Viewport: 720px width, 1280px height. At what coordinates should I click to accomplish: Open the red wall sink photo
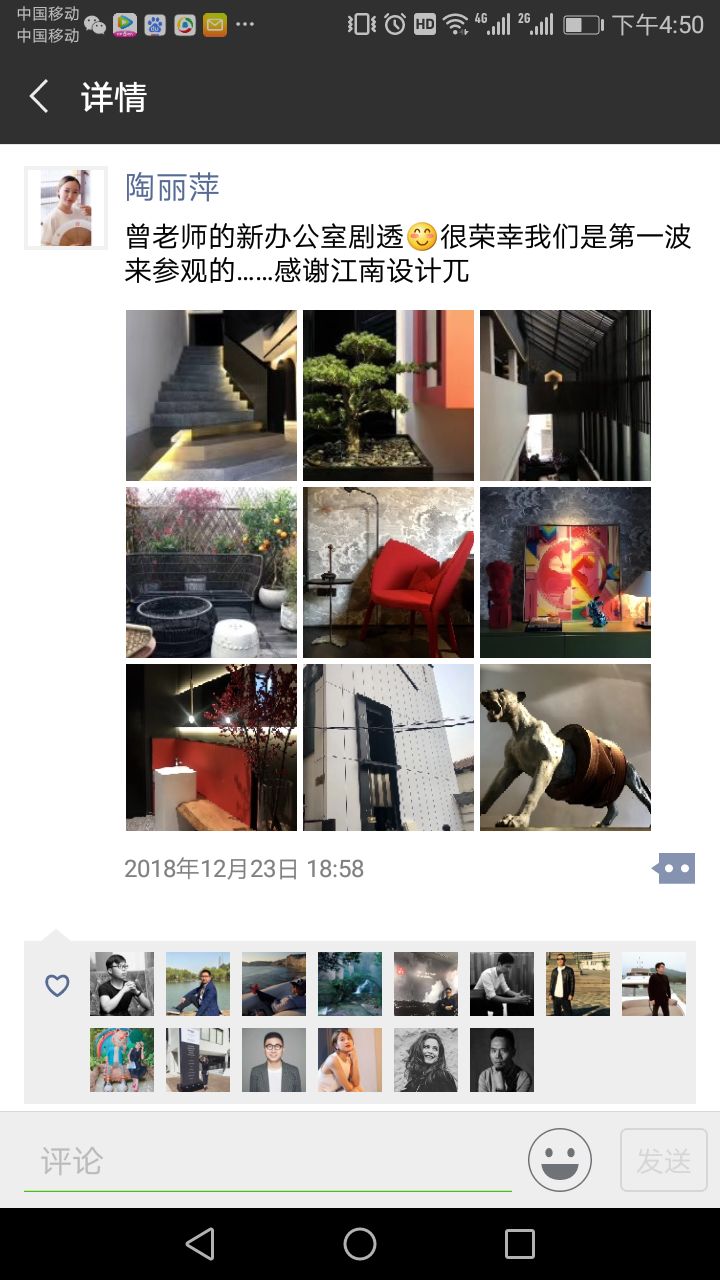[211, 748]
